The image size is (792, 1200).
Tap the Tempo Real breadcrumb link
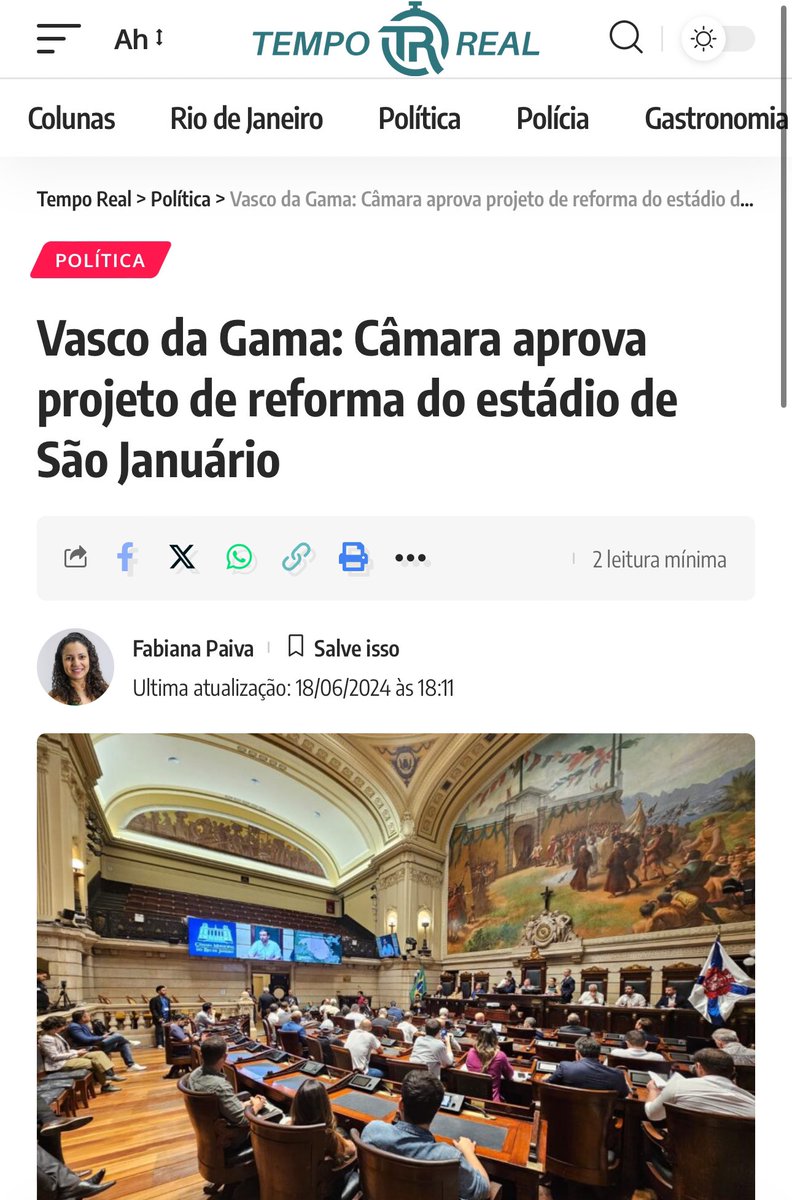[84, 199]
